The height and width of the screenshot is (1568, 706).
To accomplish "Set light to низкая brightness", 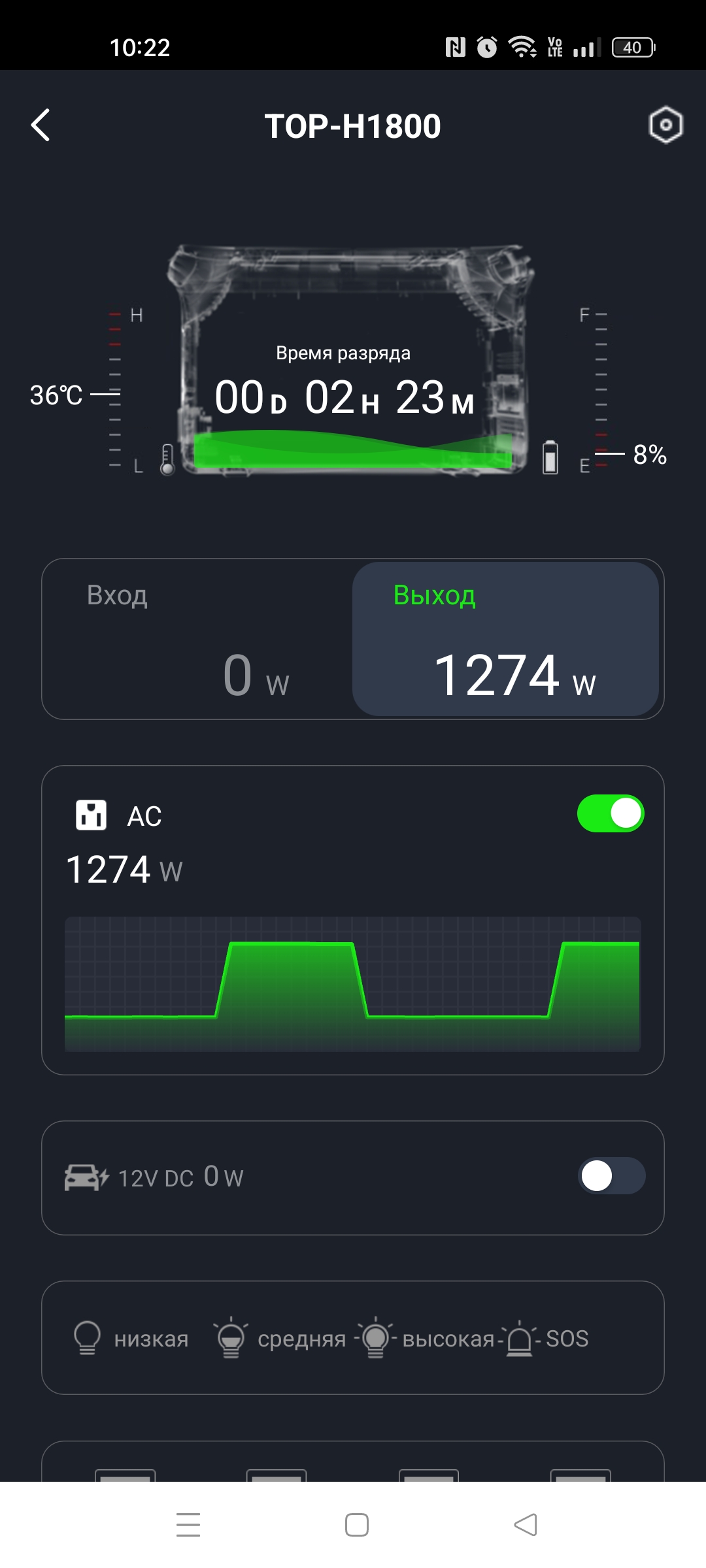I will [x=131, y=1338].
